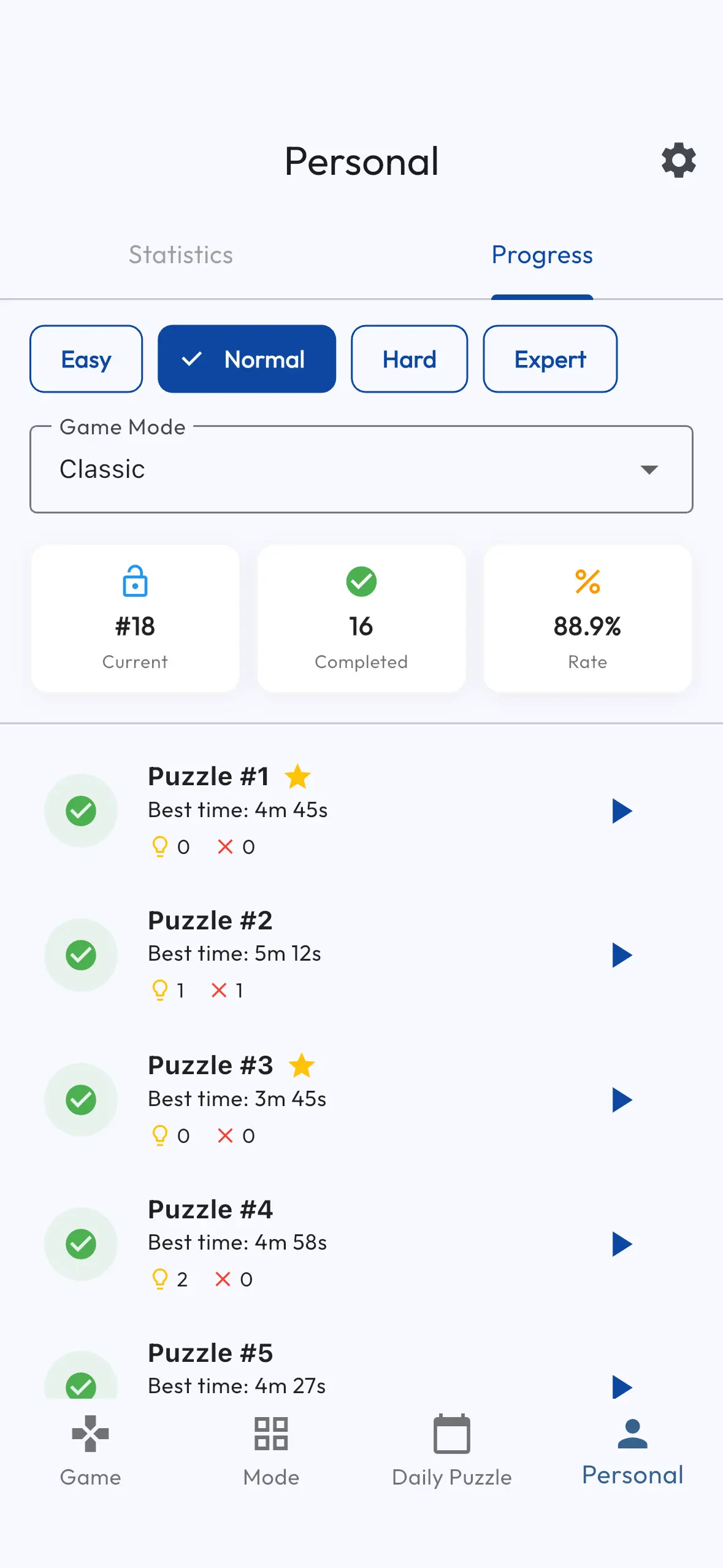723x1568 pixels.
Task: Select the Progress tab
Action: click(542, 255)
